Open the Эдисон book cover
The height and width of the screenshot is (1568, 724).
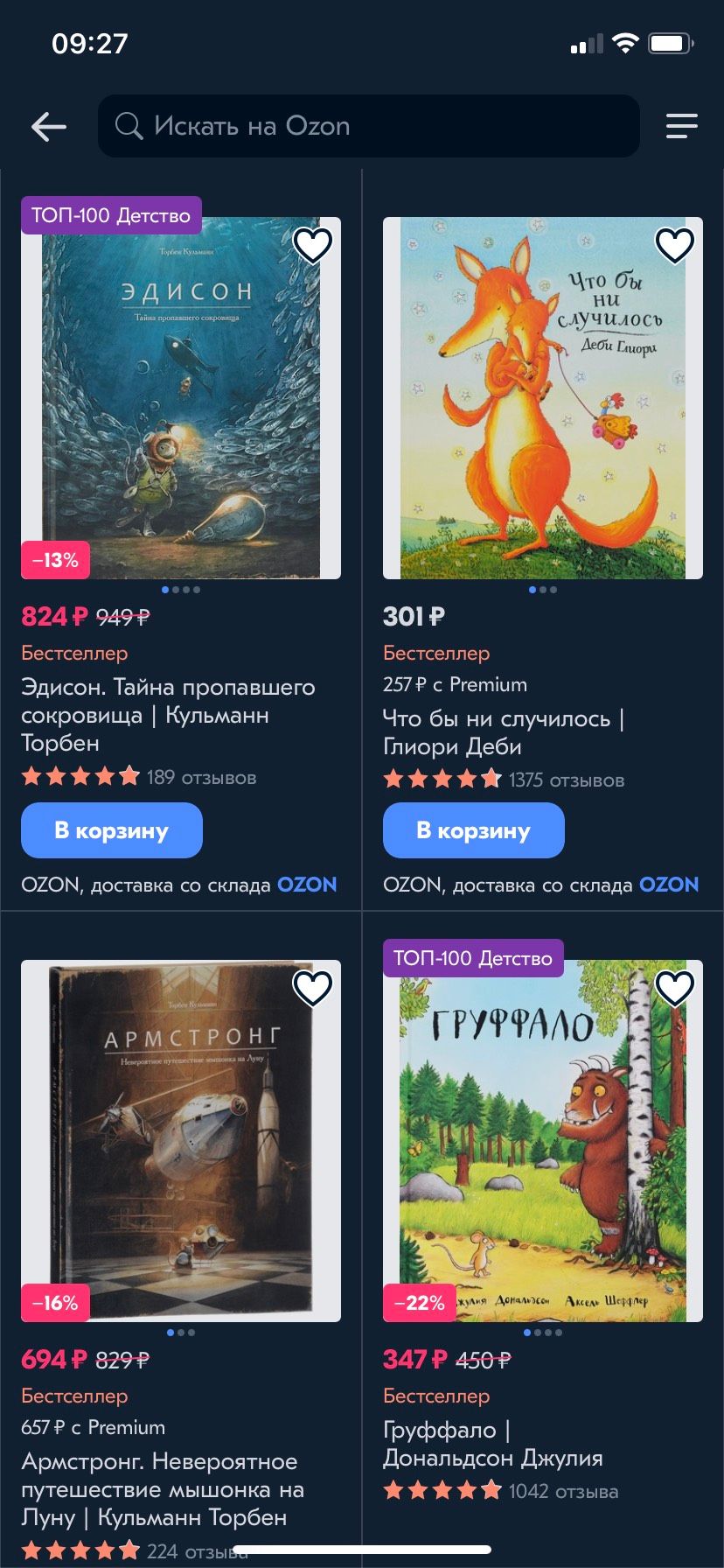pos(181,398)
